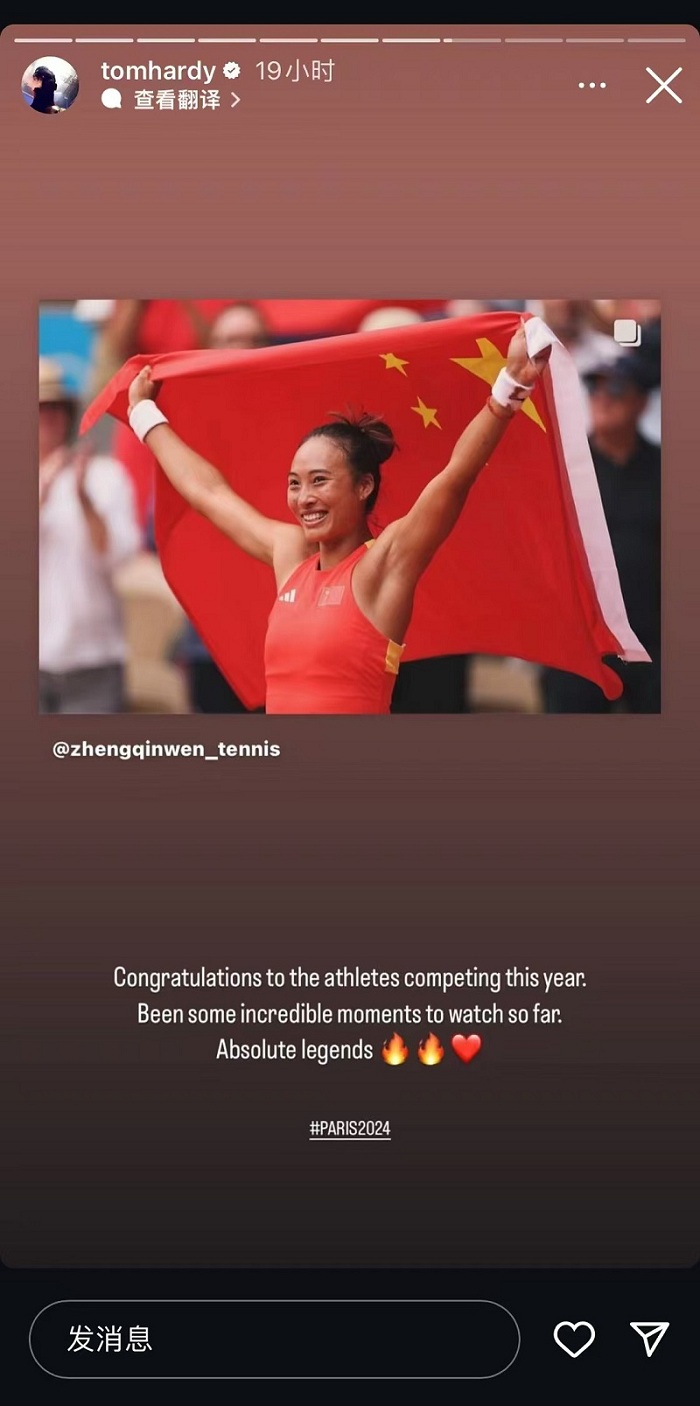The image size is (700, 1406).
Task: Open the story overflow menu
Action: [592, 86]
